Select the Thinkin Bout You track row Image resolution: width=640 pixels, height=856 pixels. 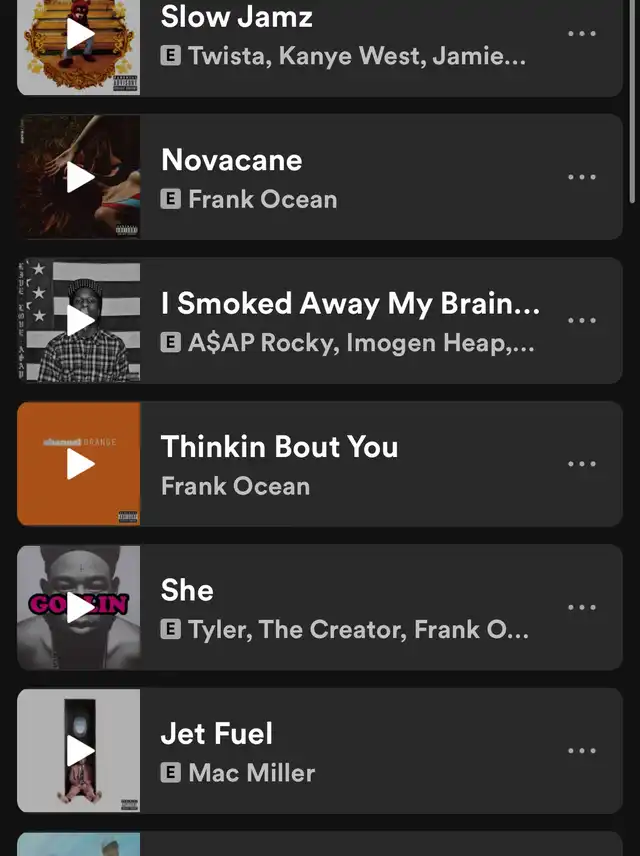pos(350,464)
